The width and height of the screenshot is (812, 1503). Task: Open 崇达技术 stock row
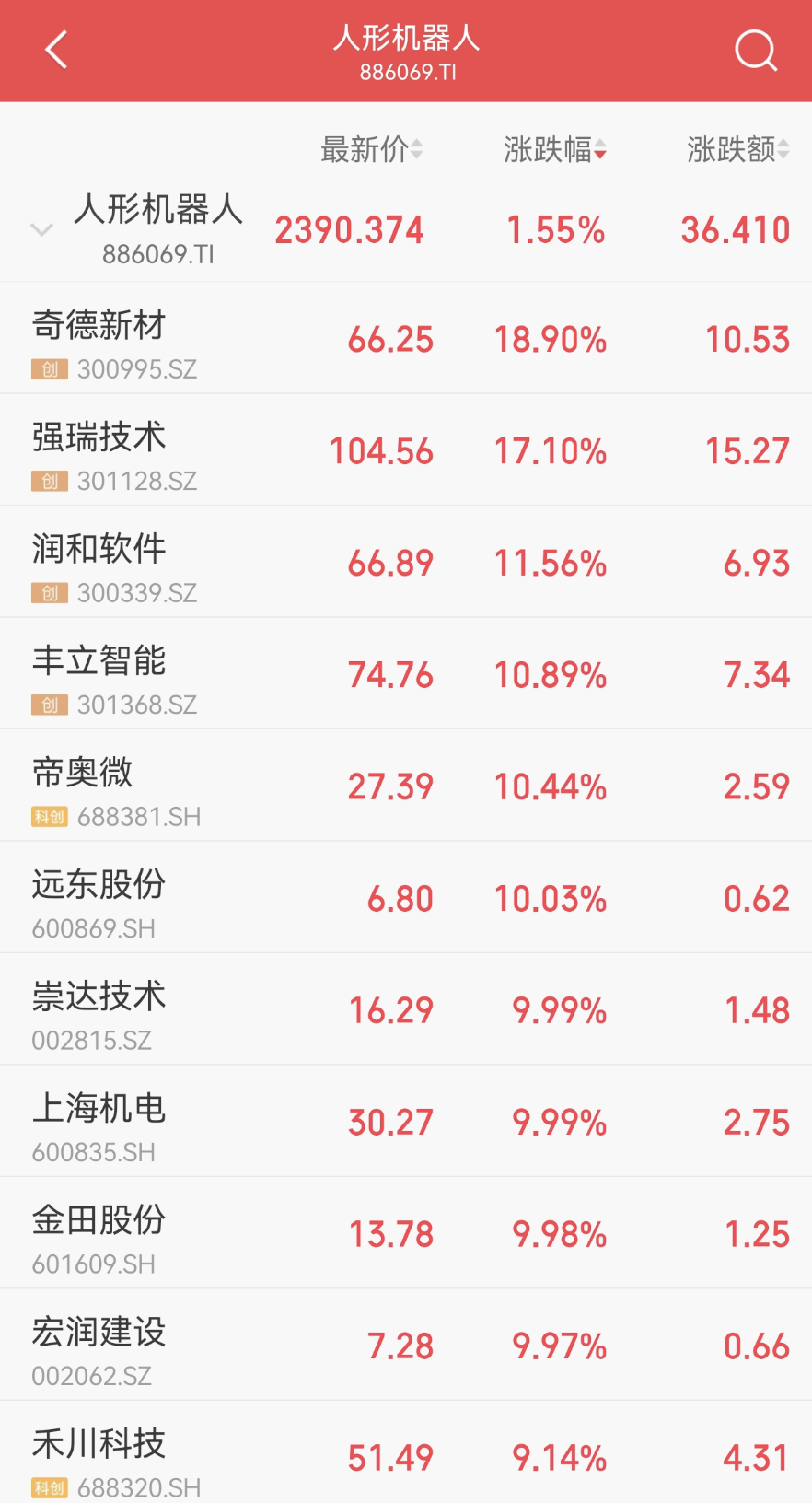(406, 1009)
